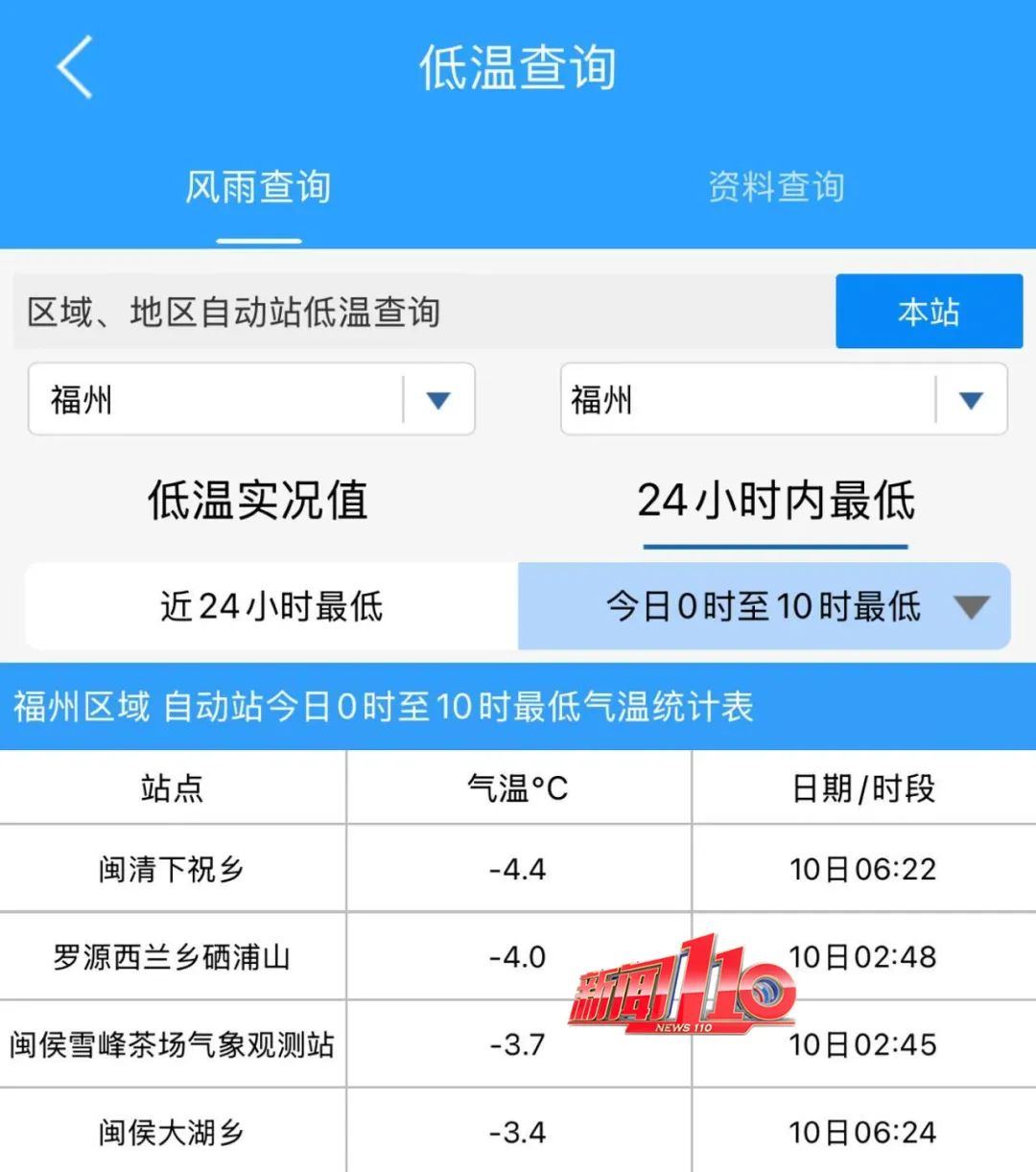This screenshot has height=1172, width=1036.
Task: Select the 闽清下祝乡 station row
Action: [173, 869]
